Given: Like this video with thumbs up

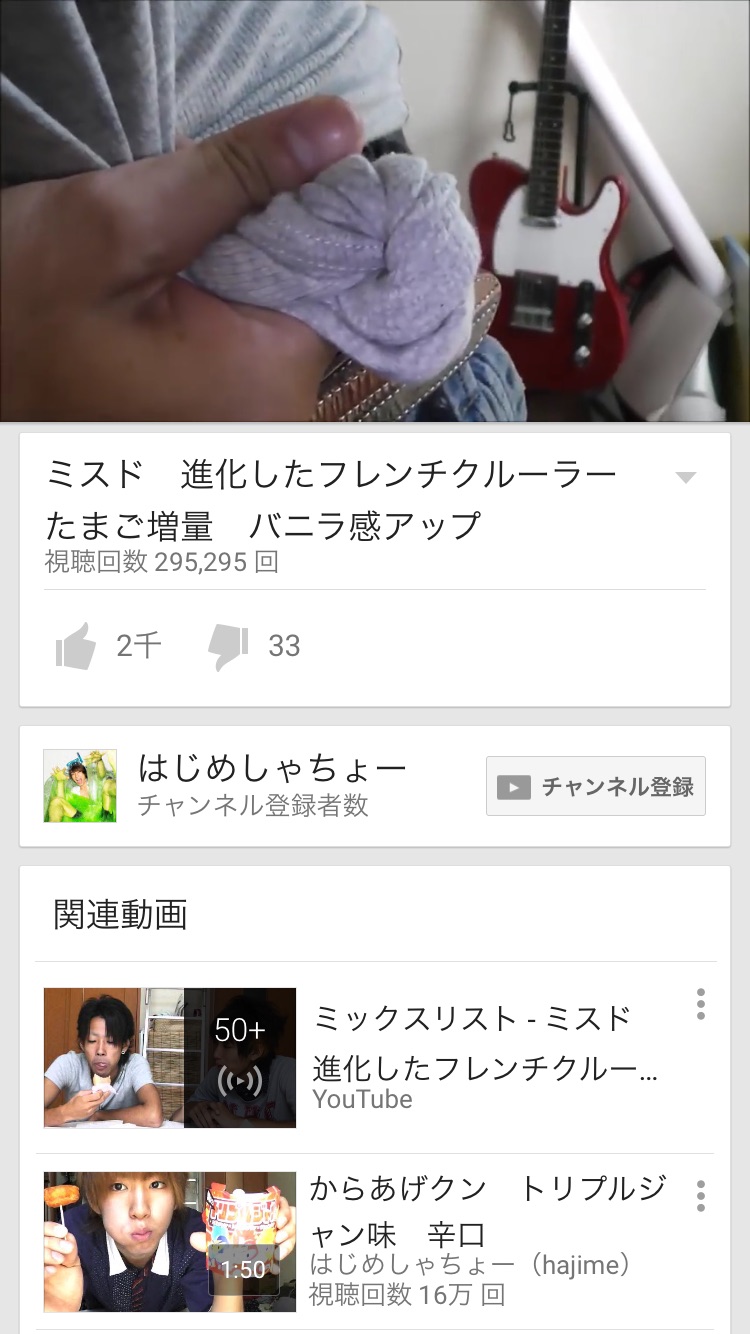Looking at the screenshot, I should (x=76, y=646).
